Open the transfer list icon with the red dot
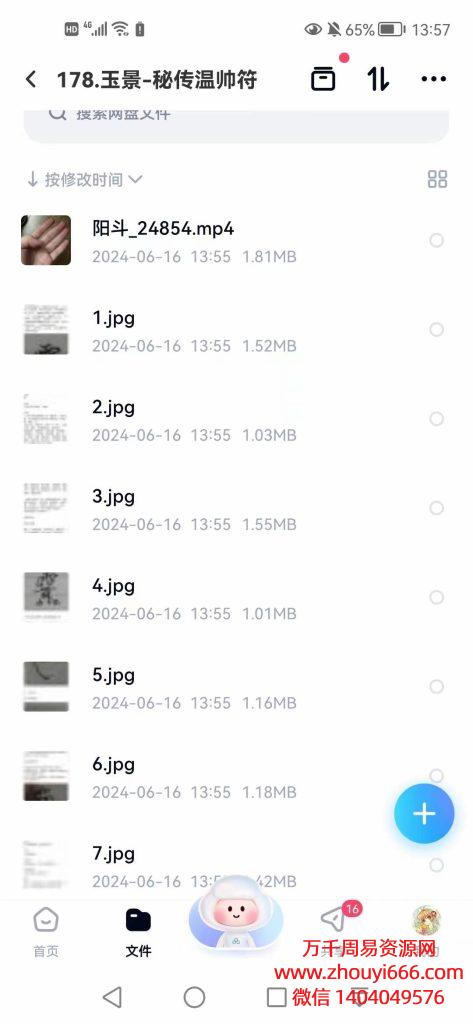The height and width of the screenshot is (1024, 473). click(x=323, y=79)
